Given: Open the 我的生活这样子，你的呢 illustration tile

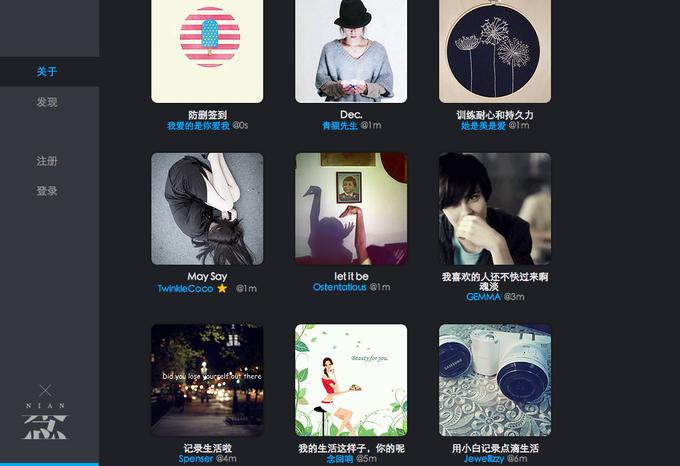Looking at the screenshot, I should [x=351, y=380].
